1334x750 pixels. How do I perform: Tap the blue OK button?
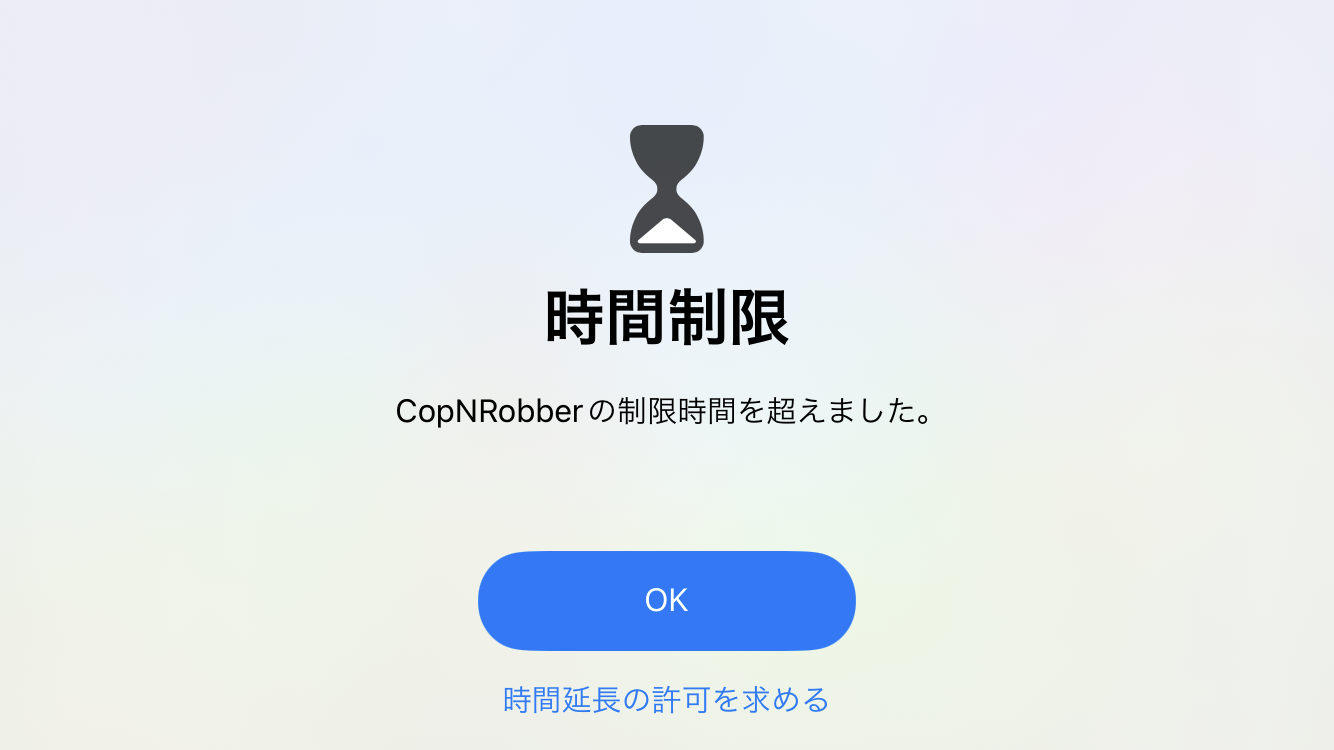coord(667,600)
